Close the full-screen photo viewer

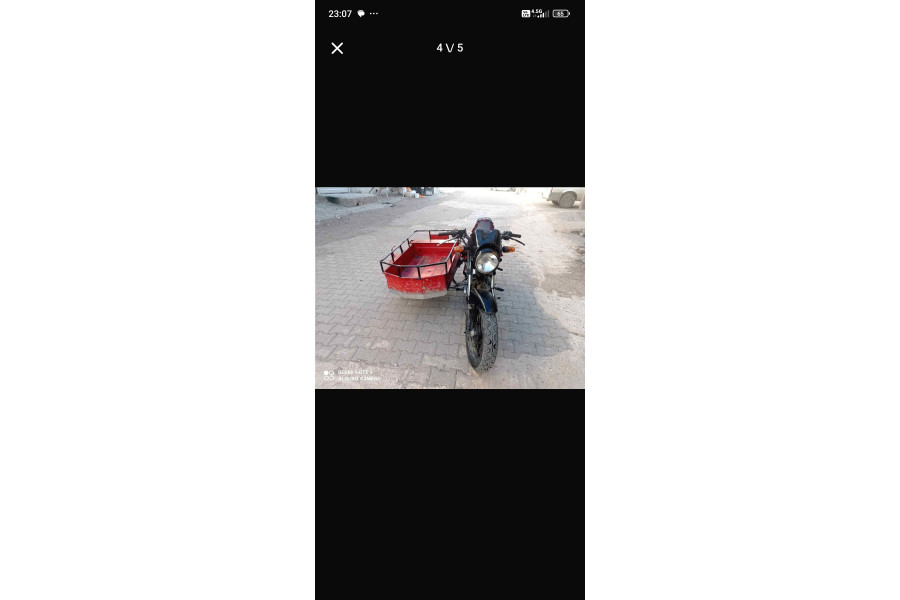[x=337, y=48]
